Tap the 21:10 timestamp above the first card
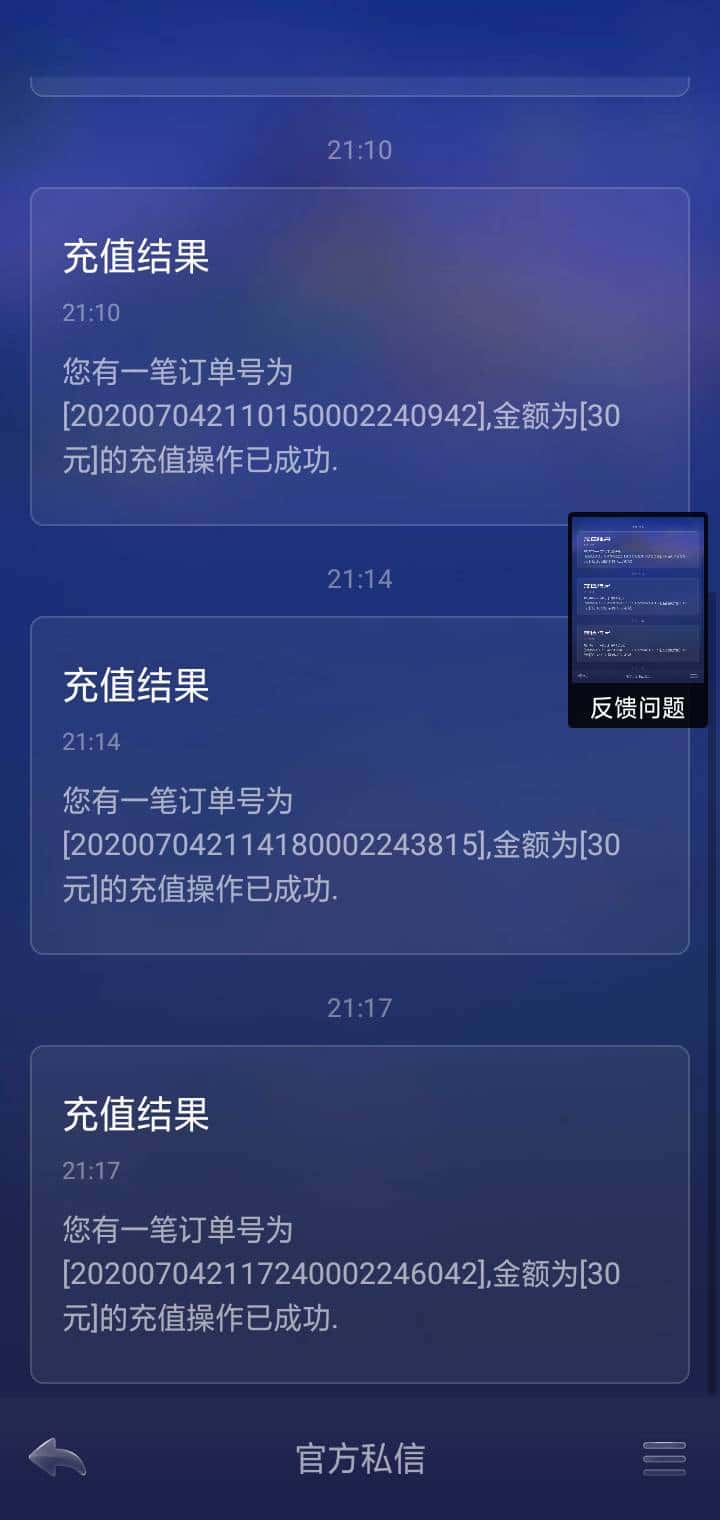The width and height of the screenshot is (720, 1520). click(x=360, y=150)
